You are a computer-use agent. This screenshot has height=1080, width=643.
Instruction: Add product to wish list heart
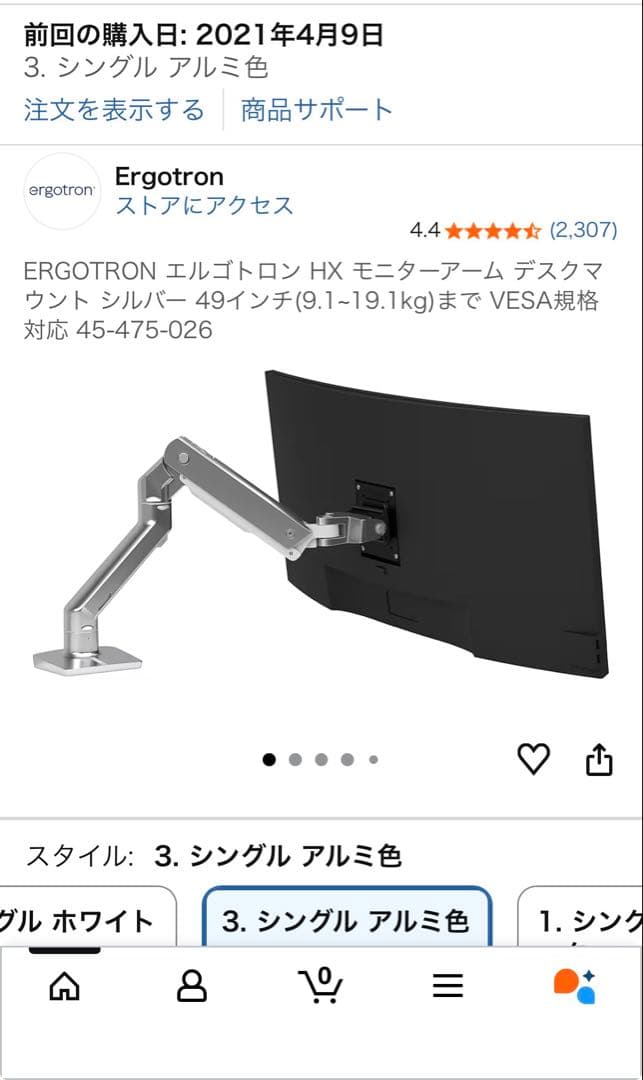point(533,760)
